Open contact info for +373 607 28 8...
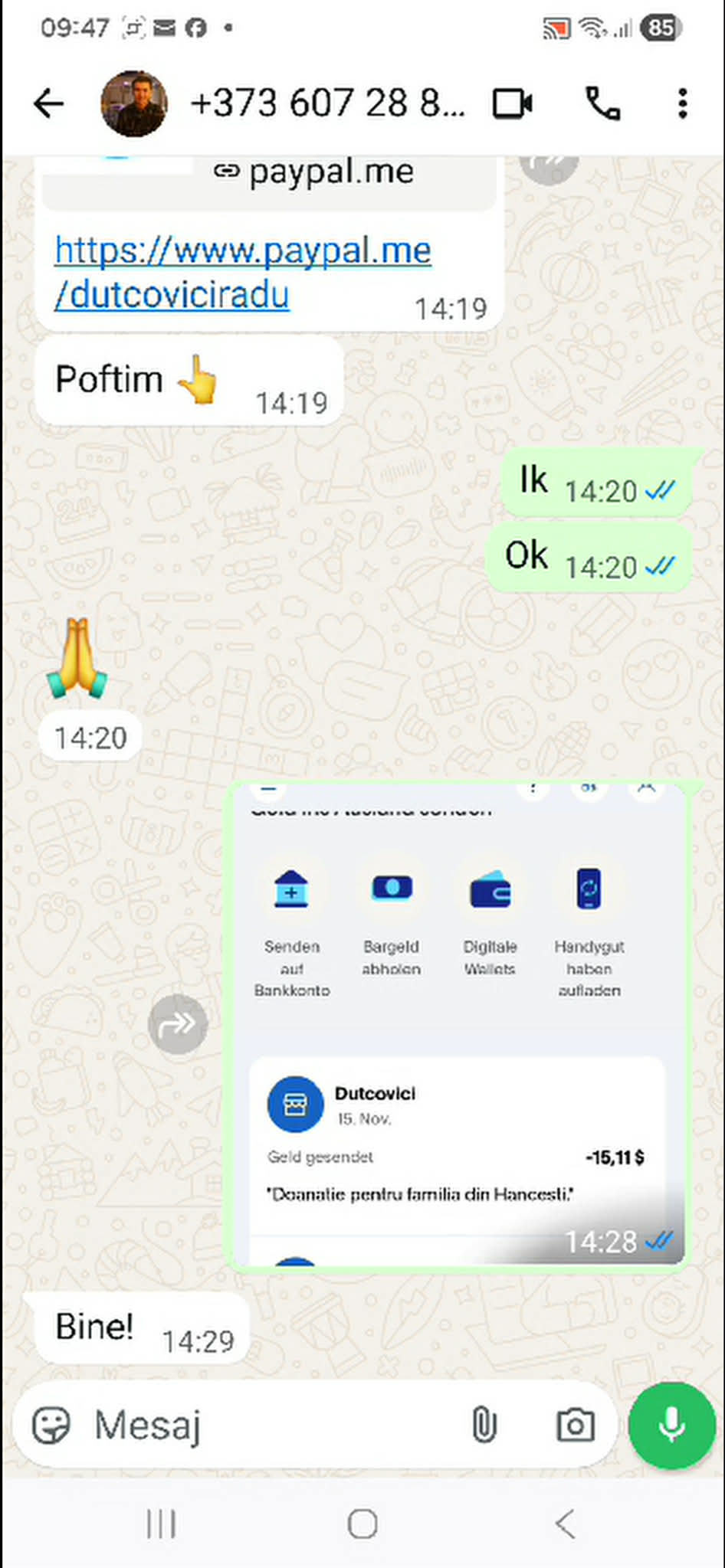The height and width of the screenshot is (1568, 725). (x=326, y=104)
